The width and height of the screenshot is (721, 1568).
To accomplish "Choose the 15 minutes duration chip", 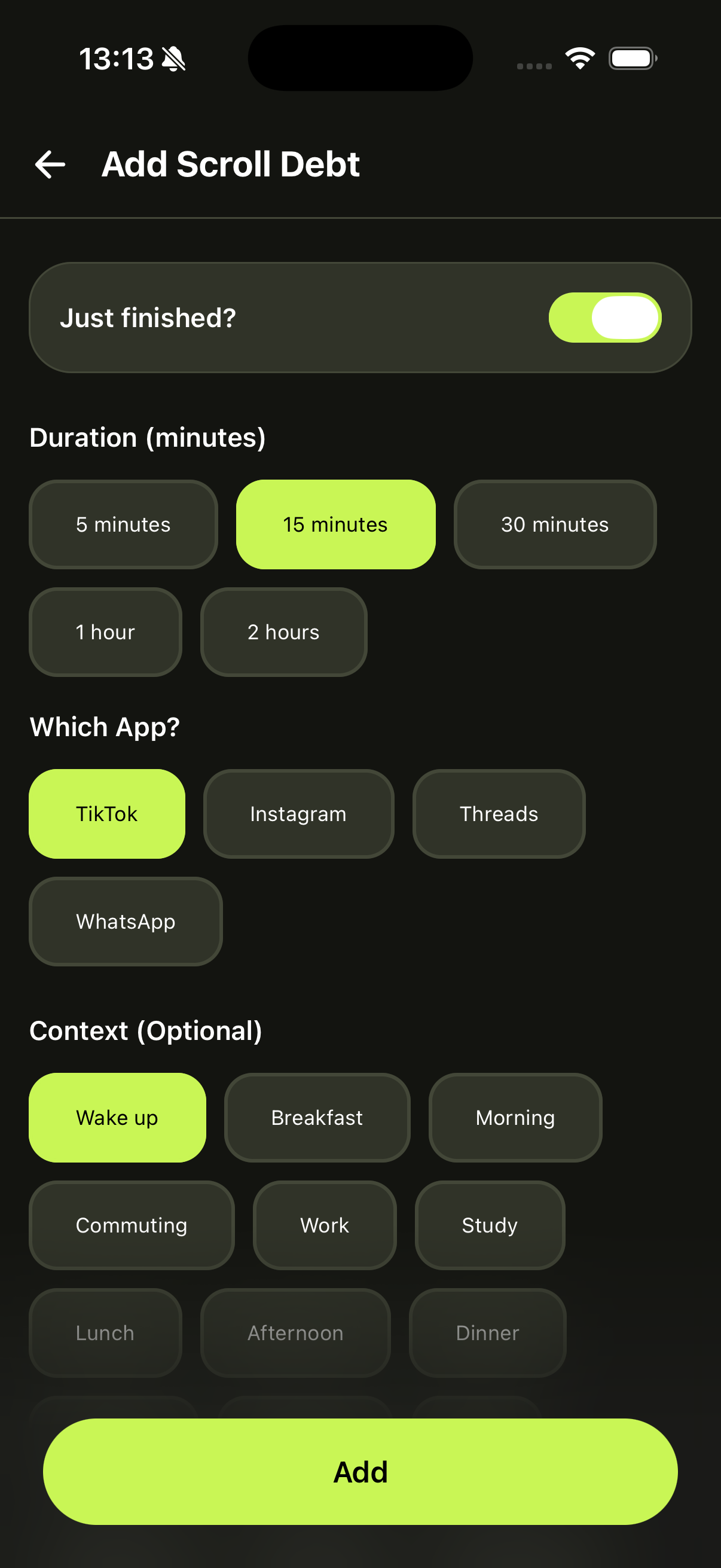I will click(x=335, y=524).
